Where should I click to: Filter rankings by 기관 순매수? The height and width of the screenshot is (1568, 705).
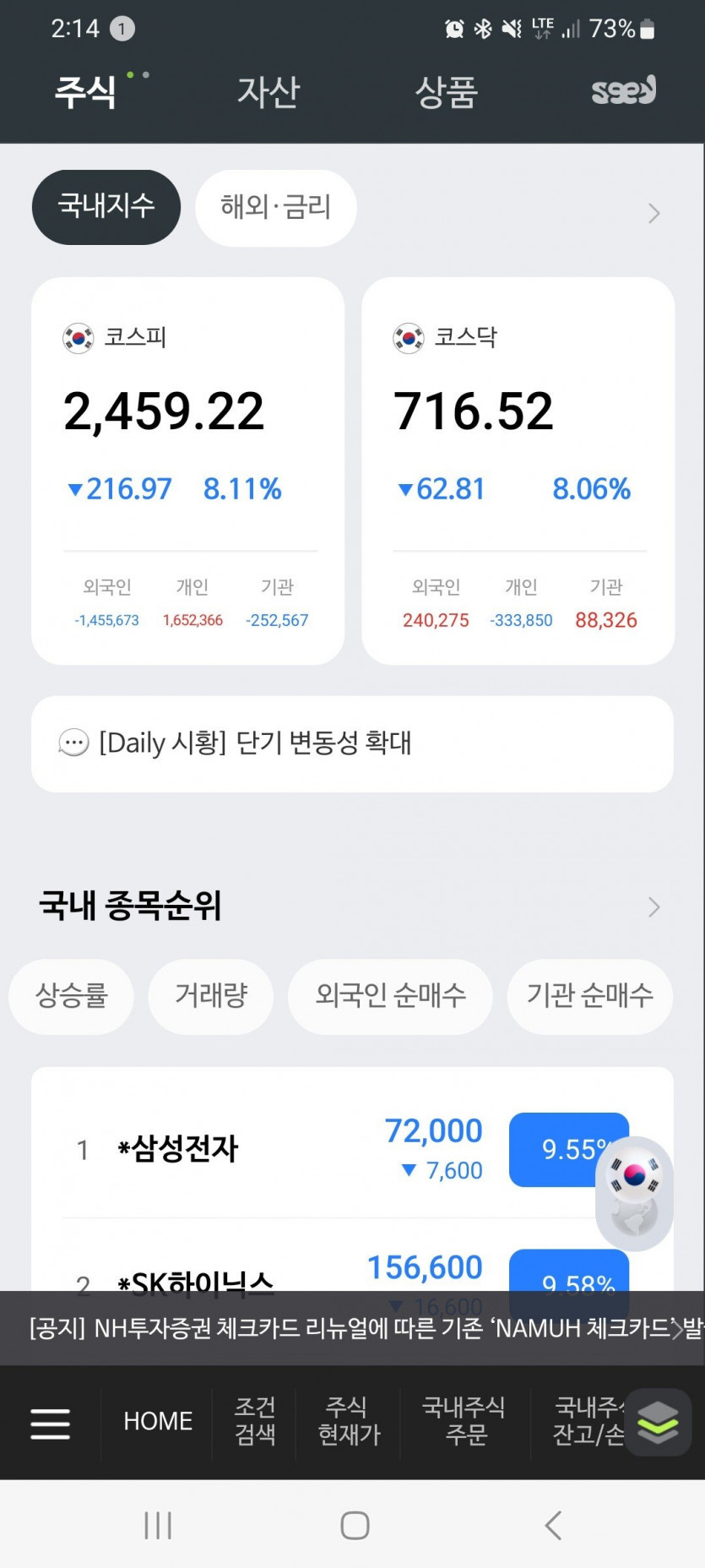pos(589,996)
